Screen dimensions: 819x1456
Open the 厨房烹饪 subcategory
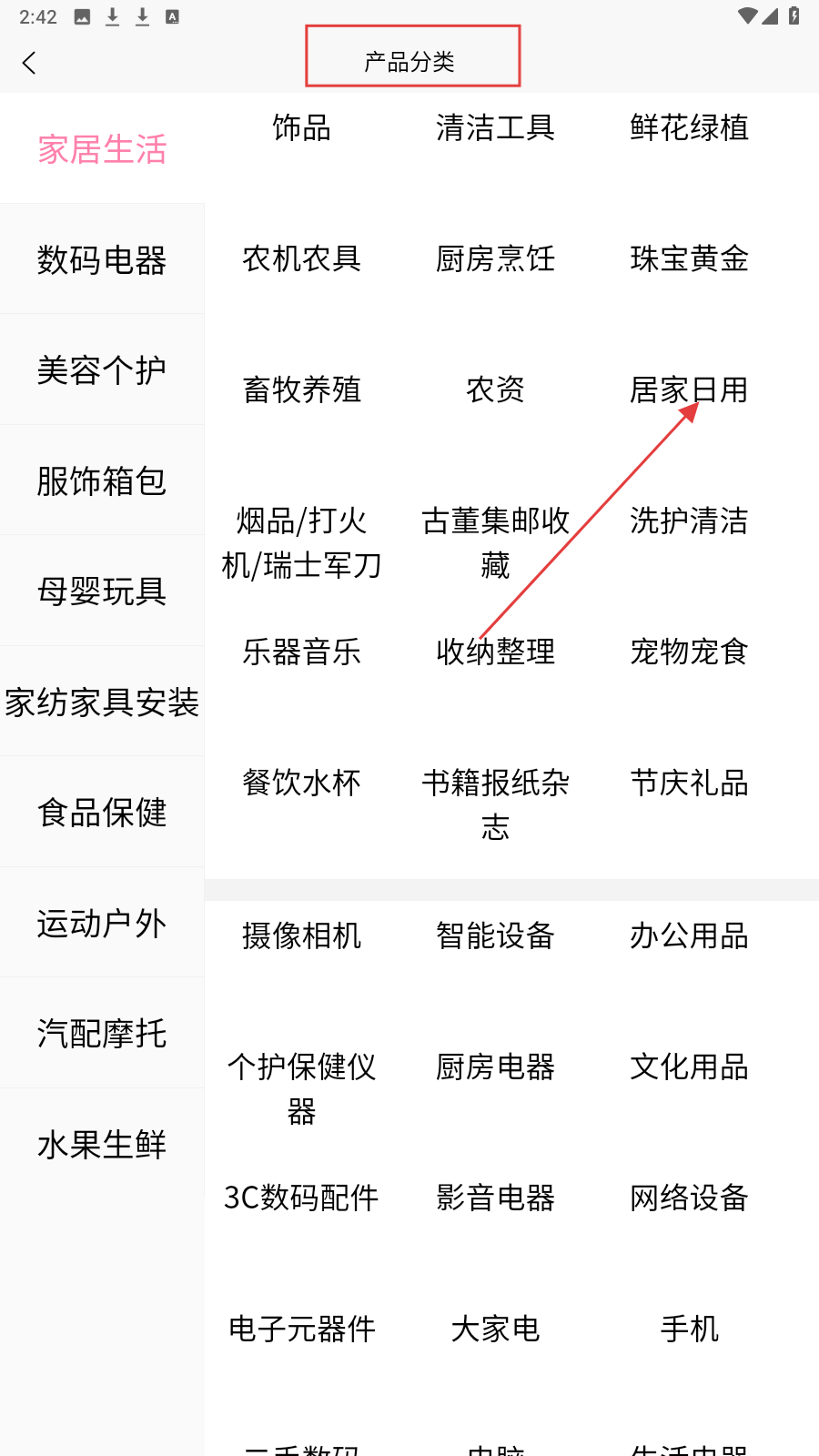[x=495, y=259]
